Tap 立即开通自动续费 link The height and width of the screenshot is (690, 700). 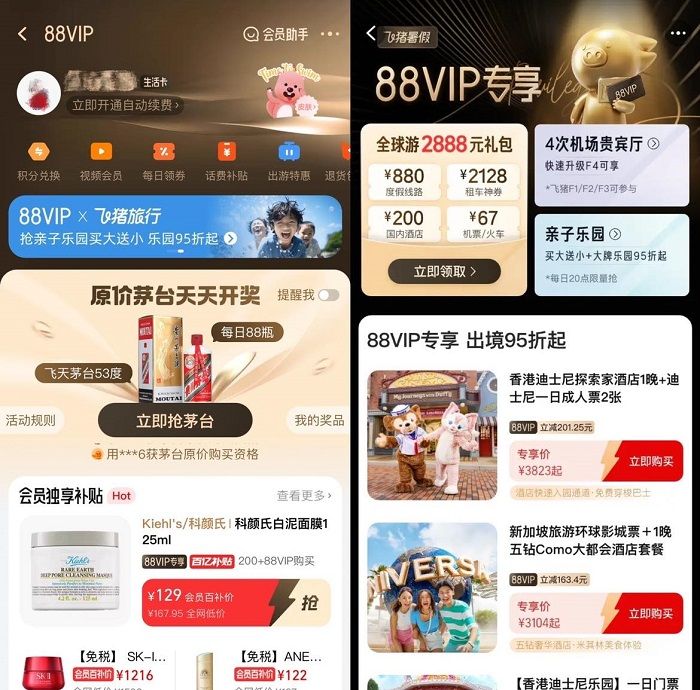(127, 105)
